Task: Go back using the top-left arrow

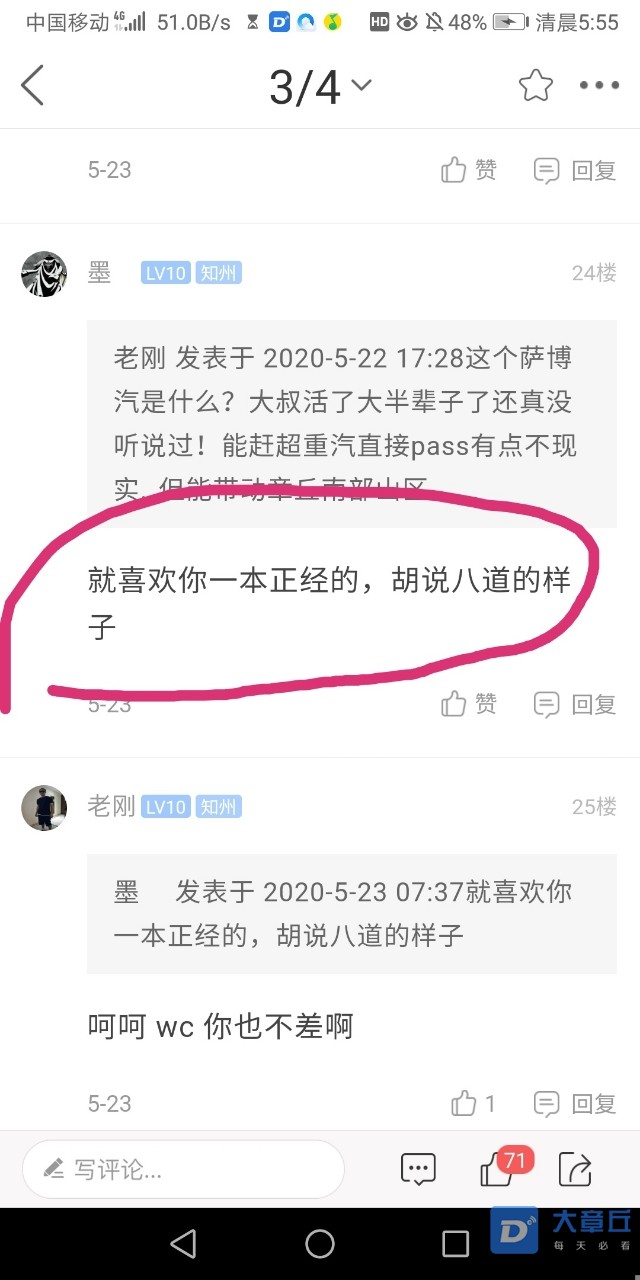Action: pos(33,86)
